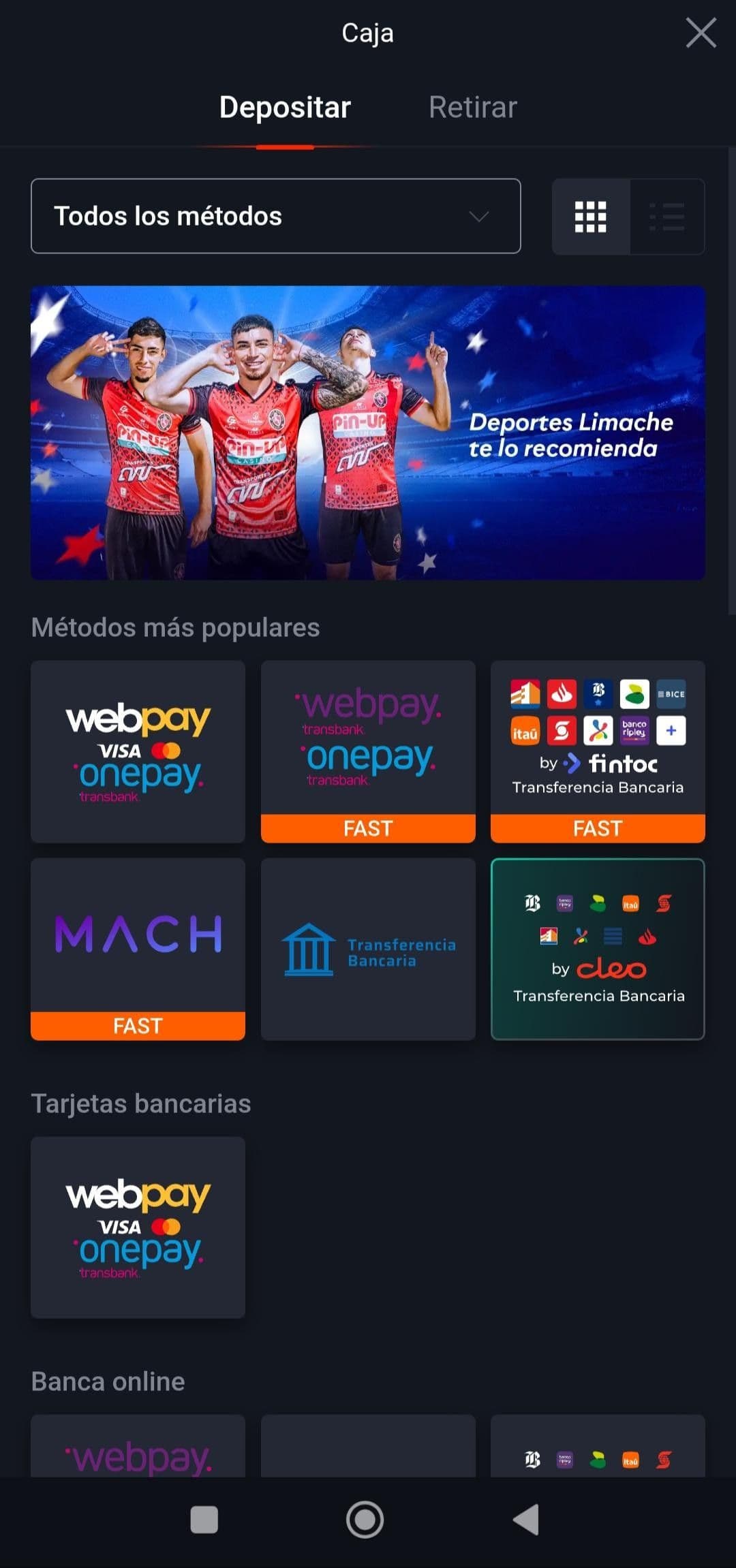Stay on the Depositar tab
This screenshot has width=736, height=1568.
pyautogui.click(x=284, y=107)
